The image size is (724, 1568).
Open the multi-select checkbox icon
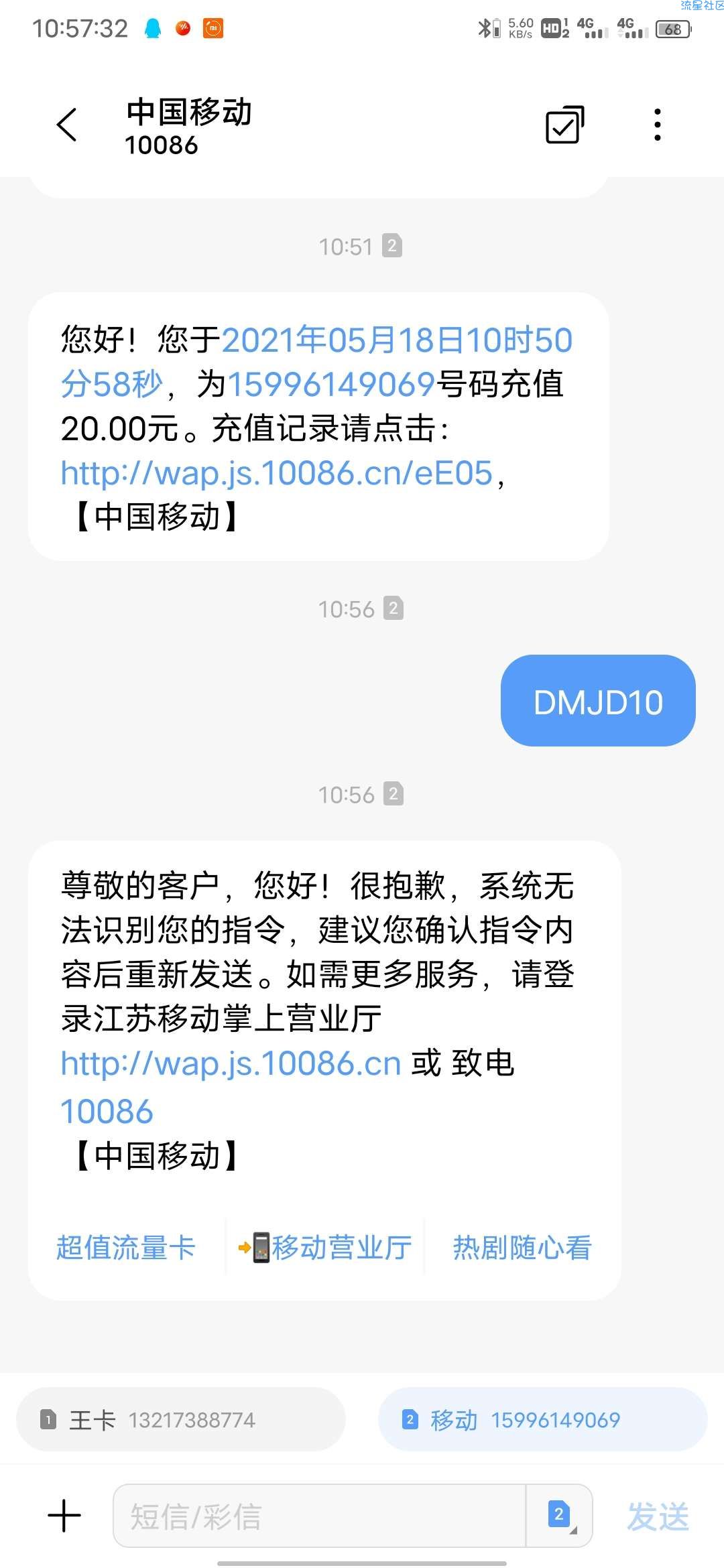pyautogui.click(x=564, y=125)
